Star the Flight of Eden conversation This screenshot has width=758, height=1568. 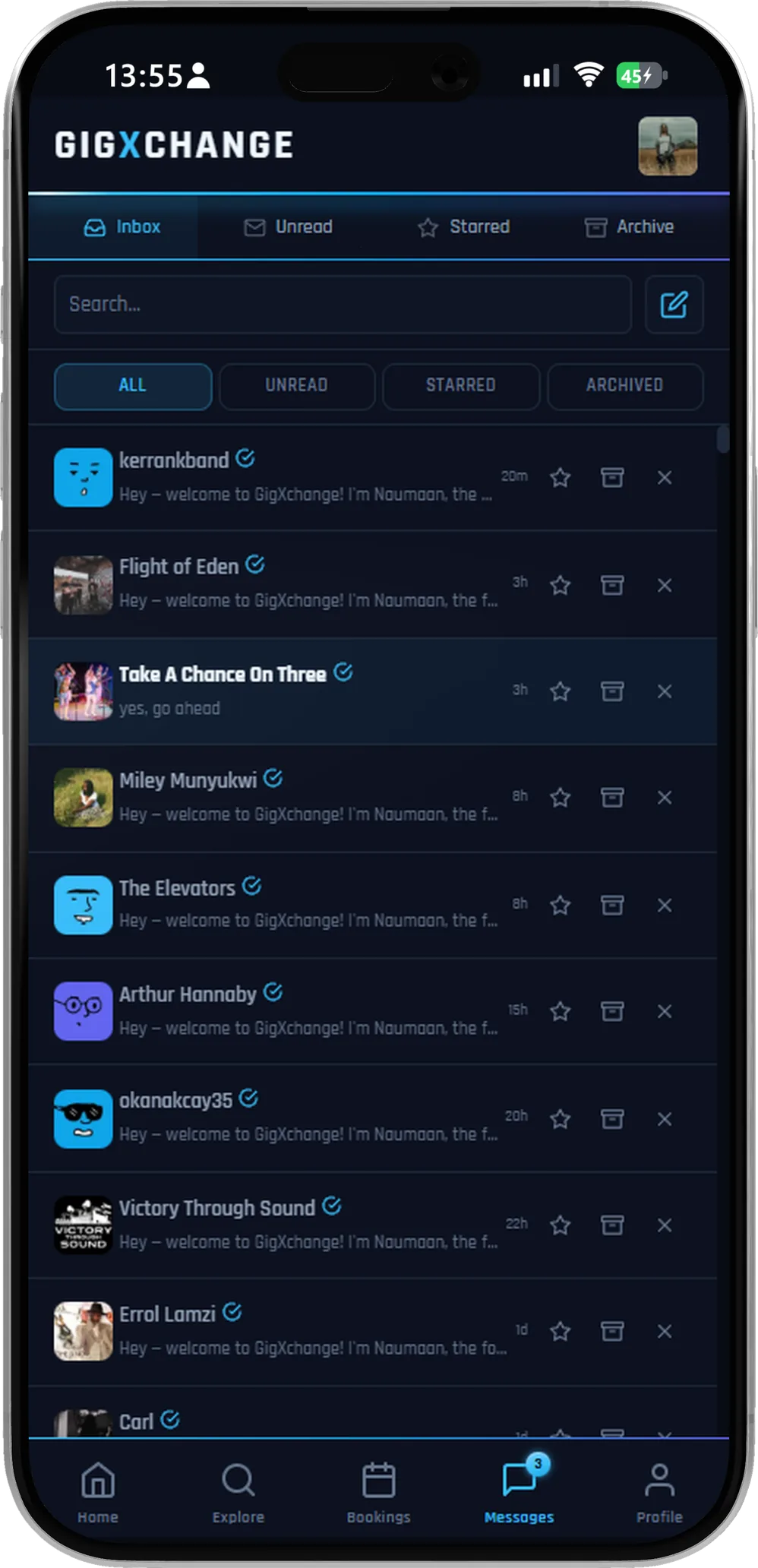click(x=561, y=585)
